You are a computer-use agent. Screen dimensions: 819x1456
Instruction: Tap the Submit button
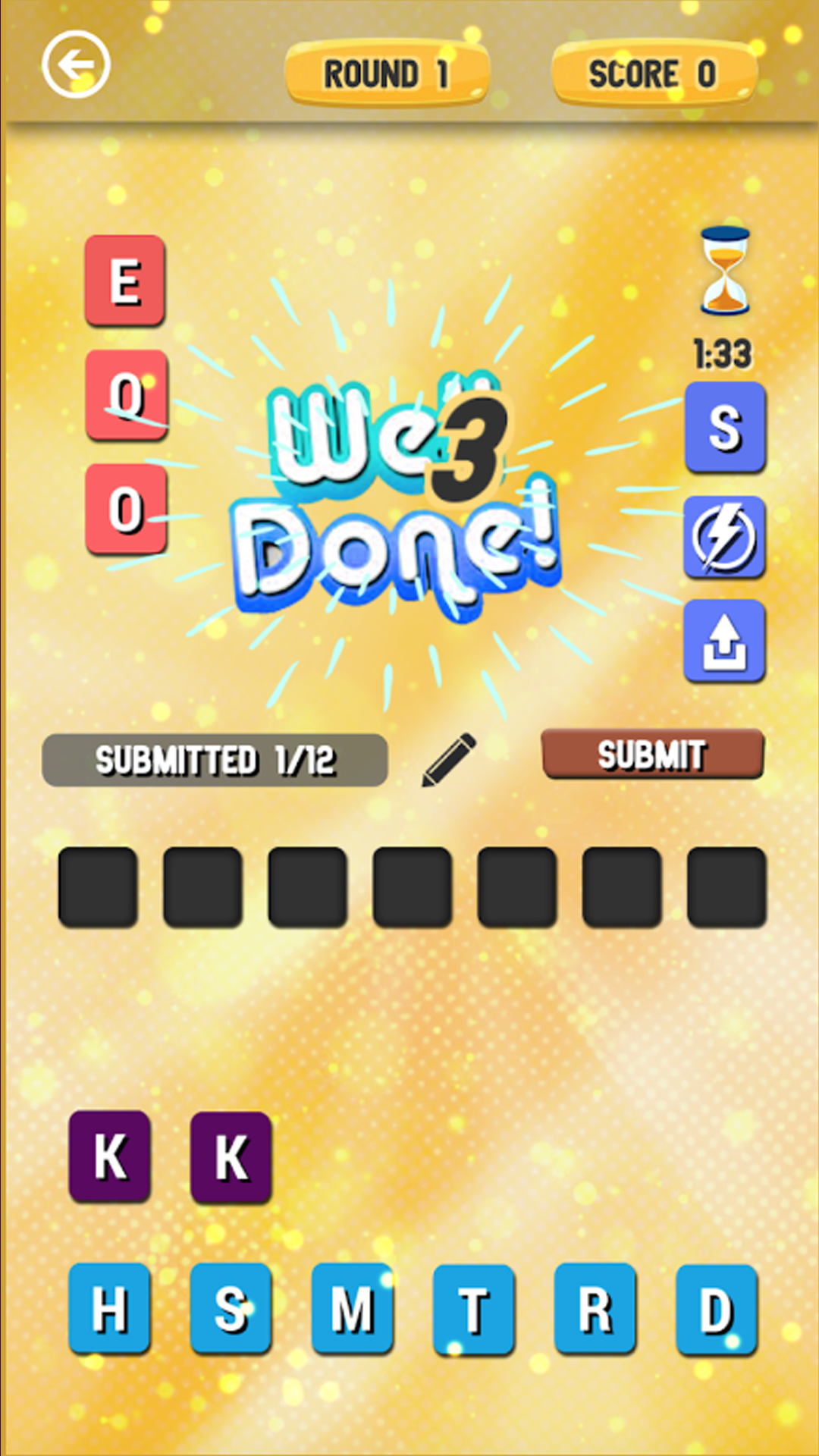(652, 755)
